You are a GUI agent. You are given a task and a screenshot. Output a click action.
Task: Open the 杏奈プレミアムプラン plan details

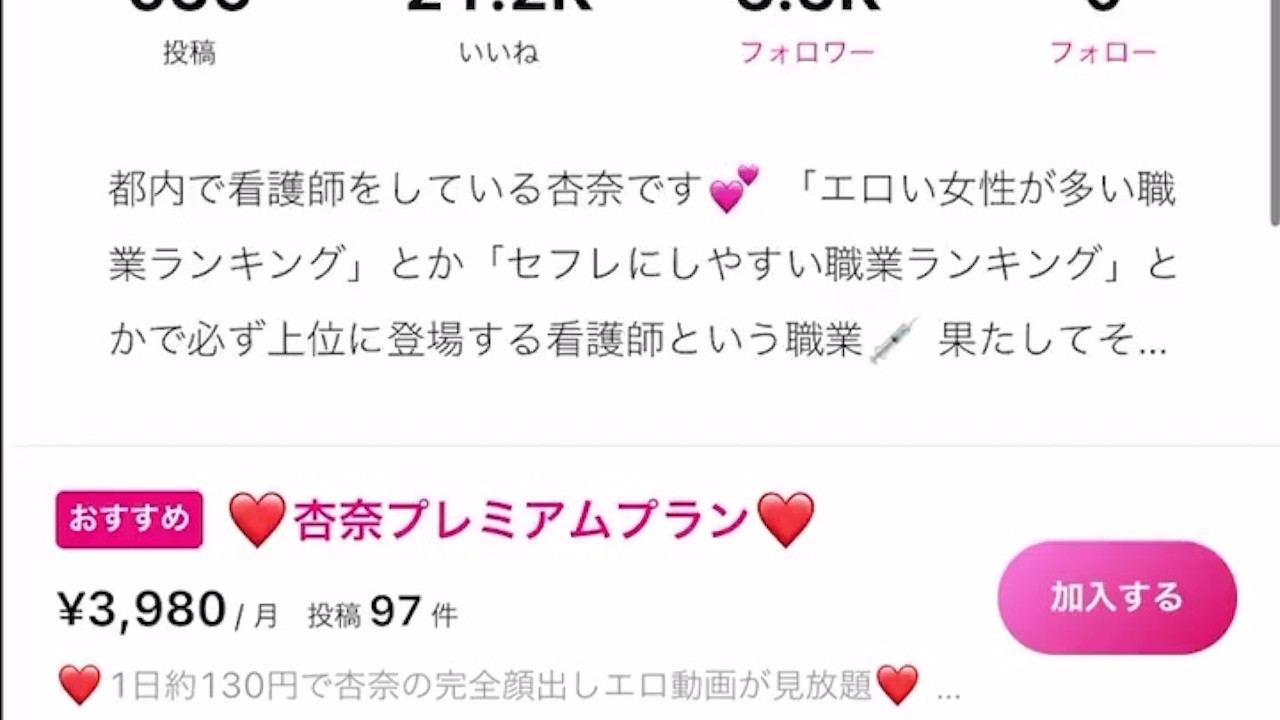[x=520, y=520]
